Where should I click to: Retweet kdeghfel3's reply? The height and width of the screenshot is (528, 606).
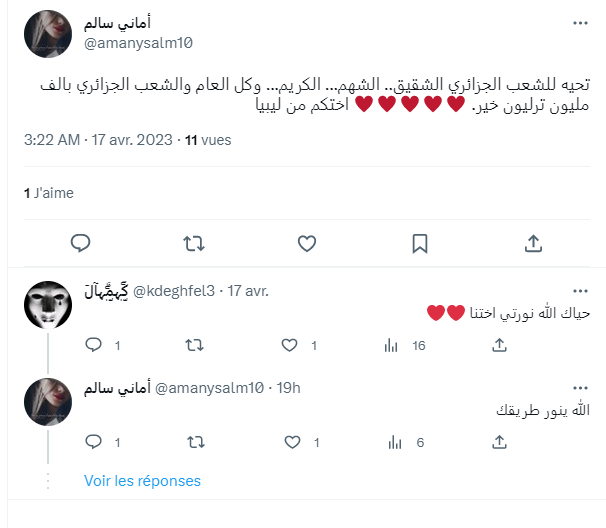tap(196, 345)
